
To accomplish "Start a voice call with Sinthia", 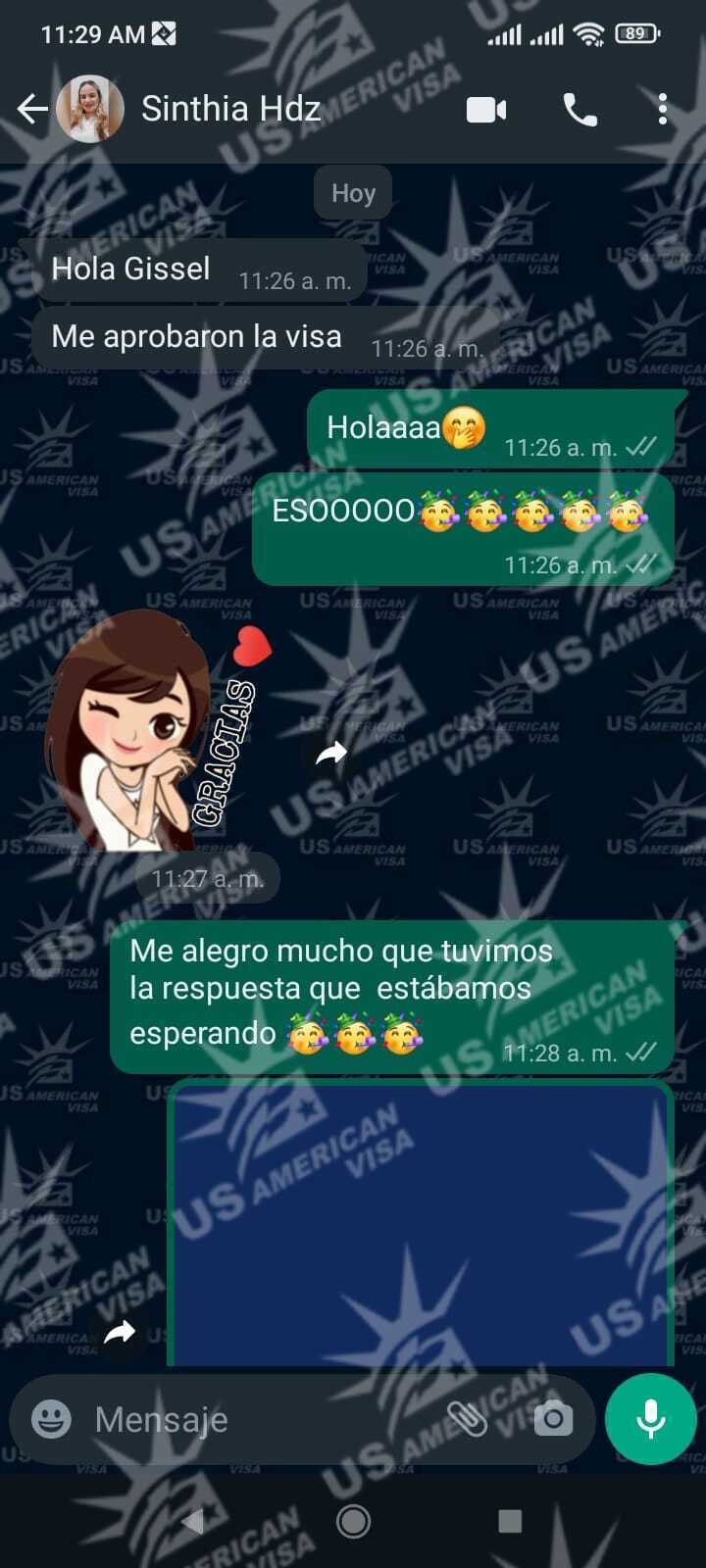I will pos(580,110).
